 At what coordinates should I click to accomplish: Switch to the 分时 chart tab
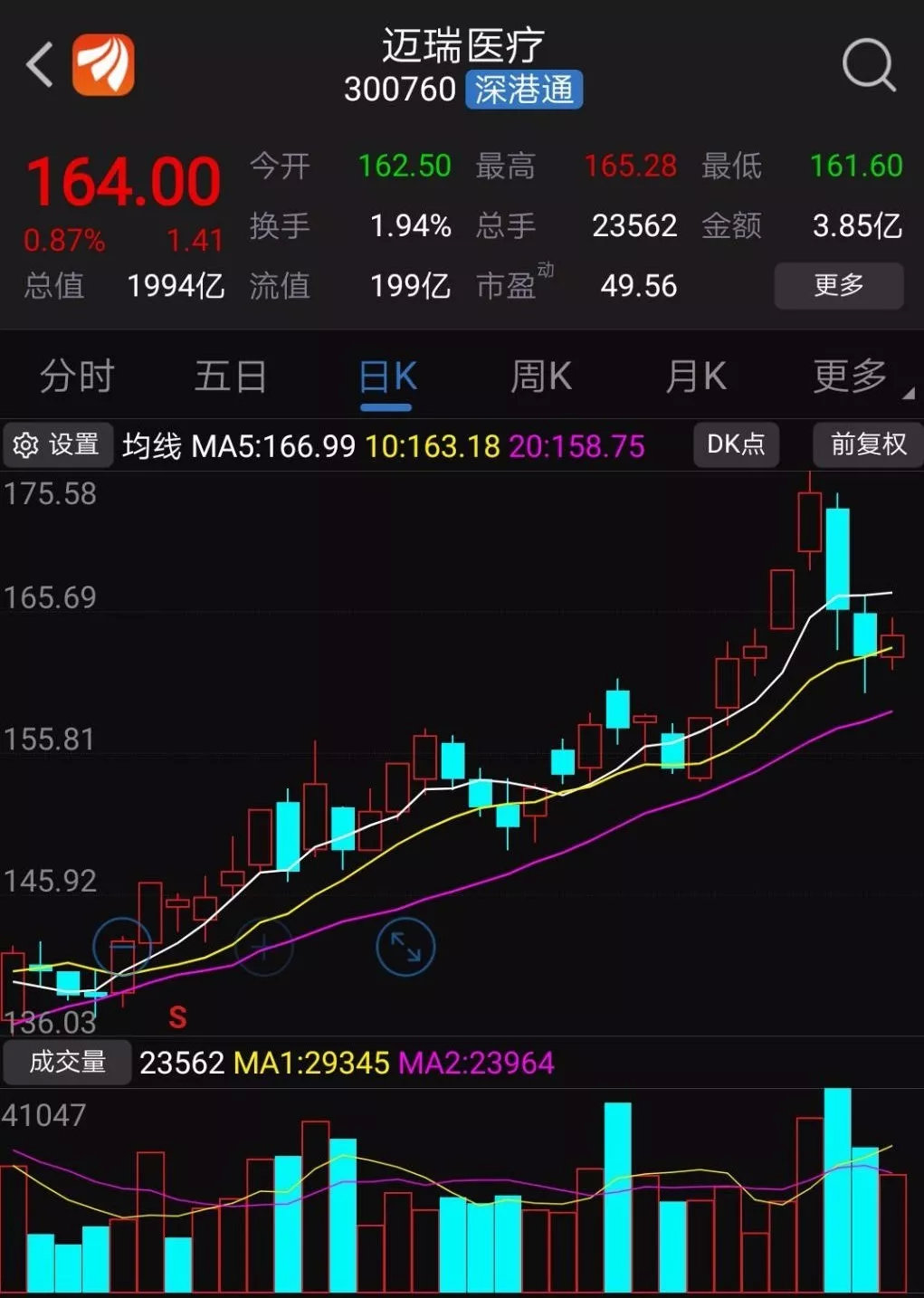click(77, 377)
